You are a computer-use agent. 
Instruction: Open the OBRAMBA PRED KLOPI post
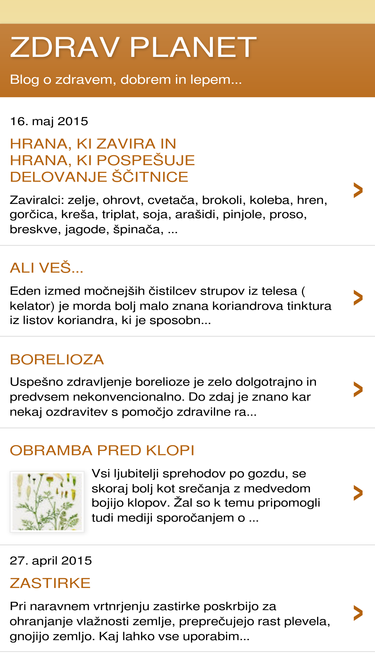pos(102,450)
